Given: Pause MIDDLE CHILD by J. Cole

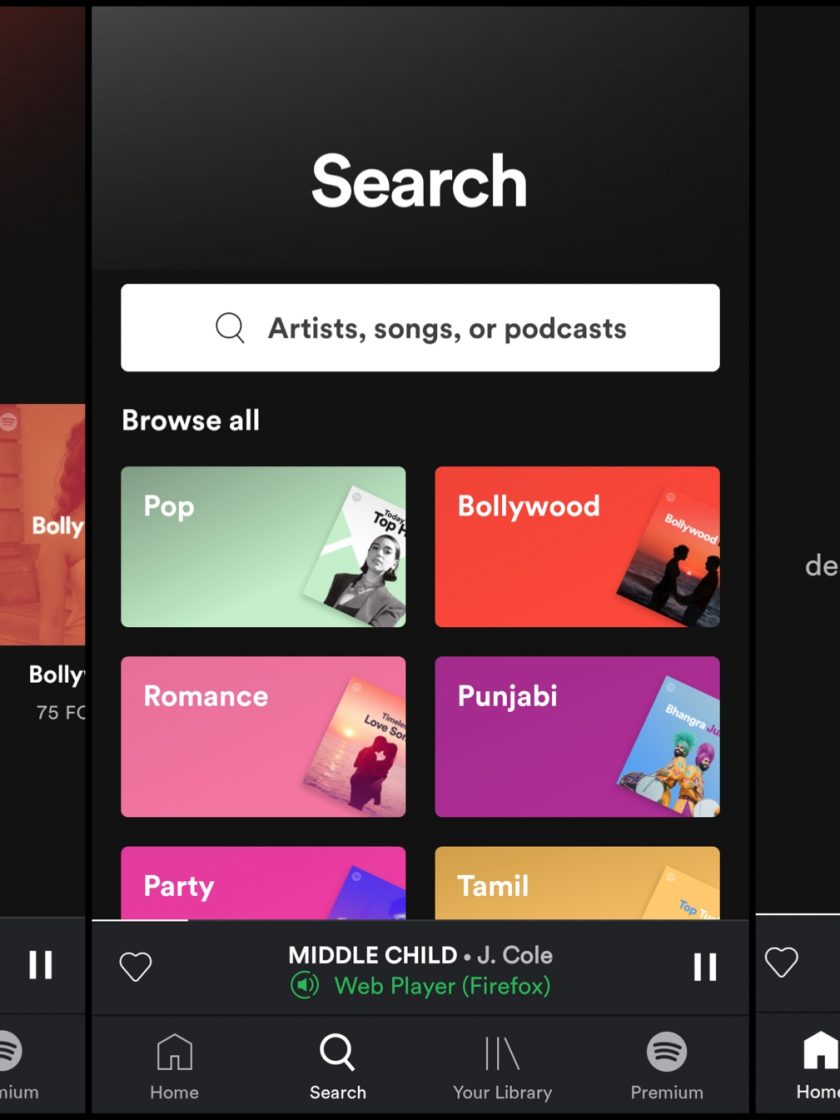Looking at the screenshot, I should 705,967.
